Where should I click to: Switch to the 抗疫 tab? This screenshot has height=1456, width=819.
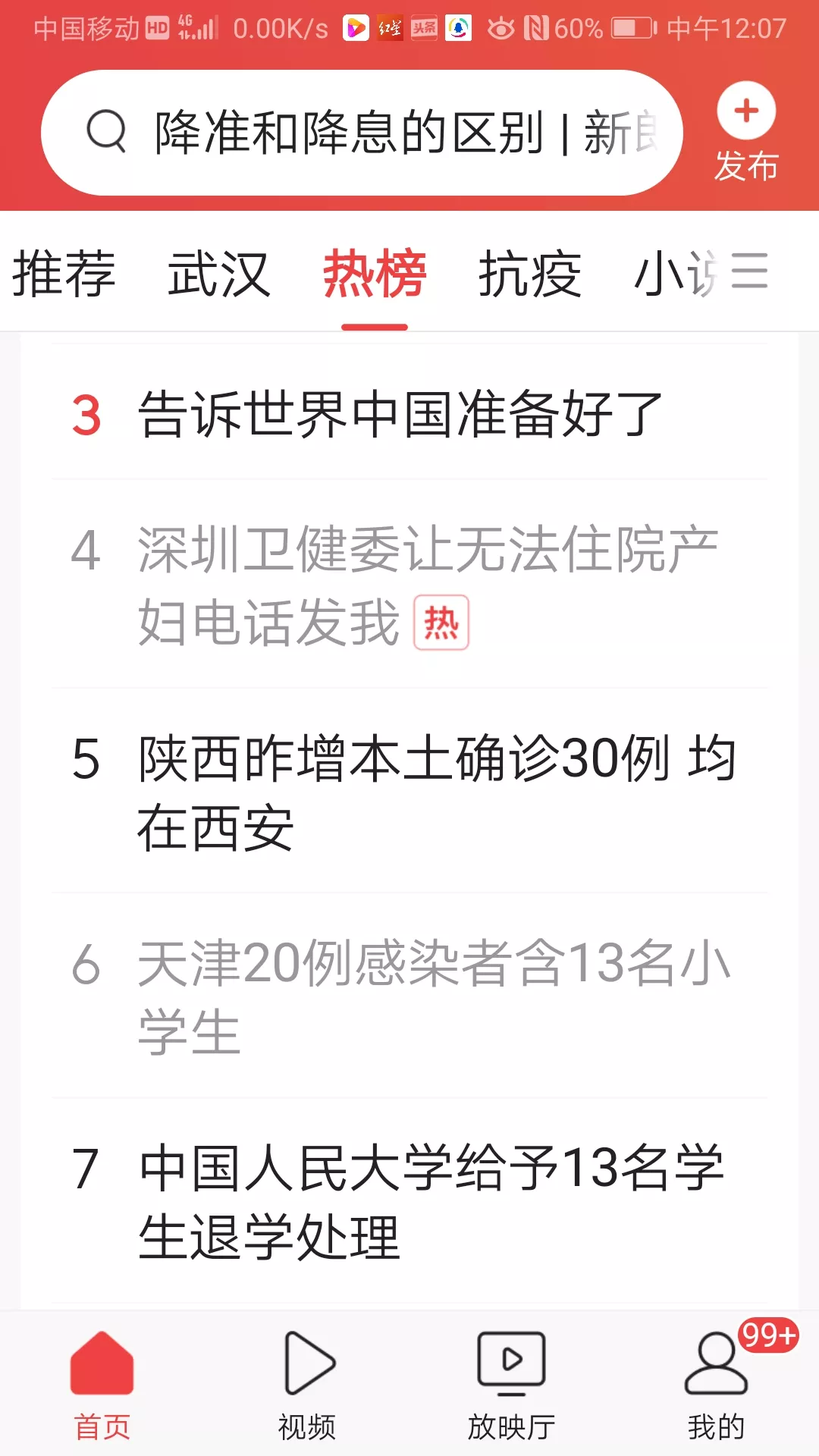point(530,273)
